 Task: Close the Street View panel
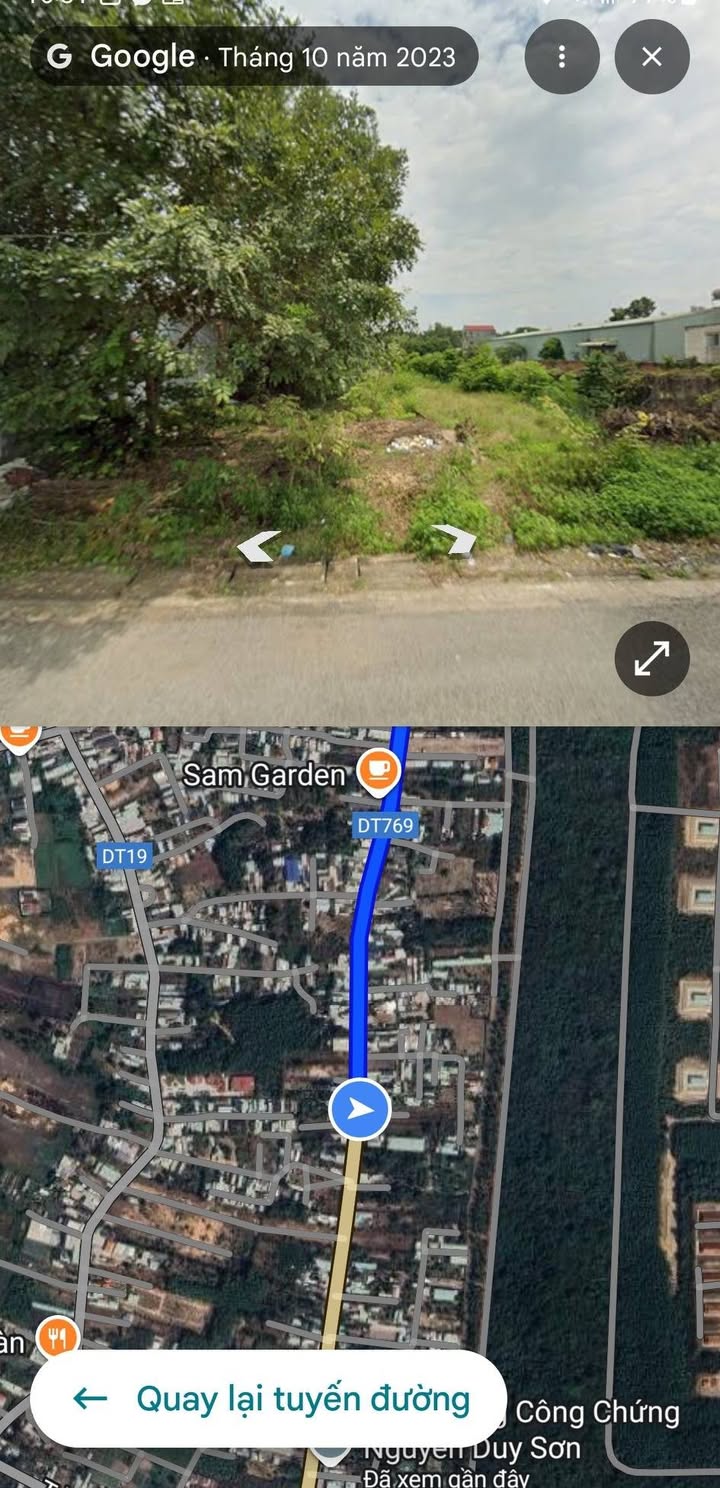pos(652,57)
